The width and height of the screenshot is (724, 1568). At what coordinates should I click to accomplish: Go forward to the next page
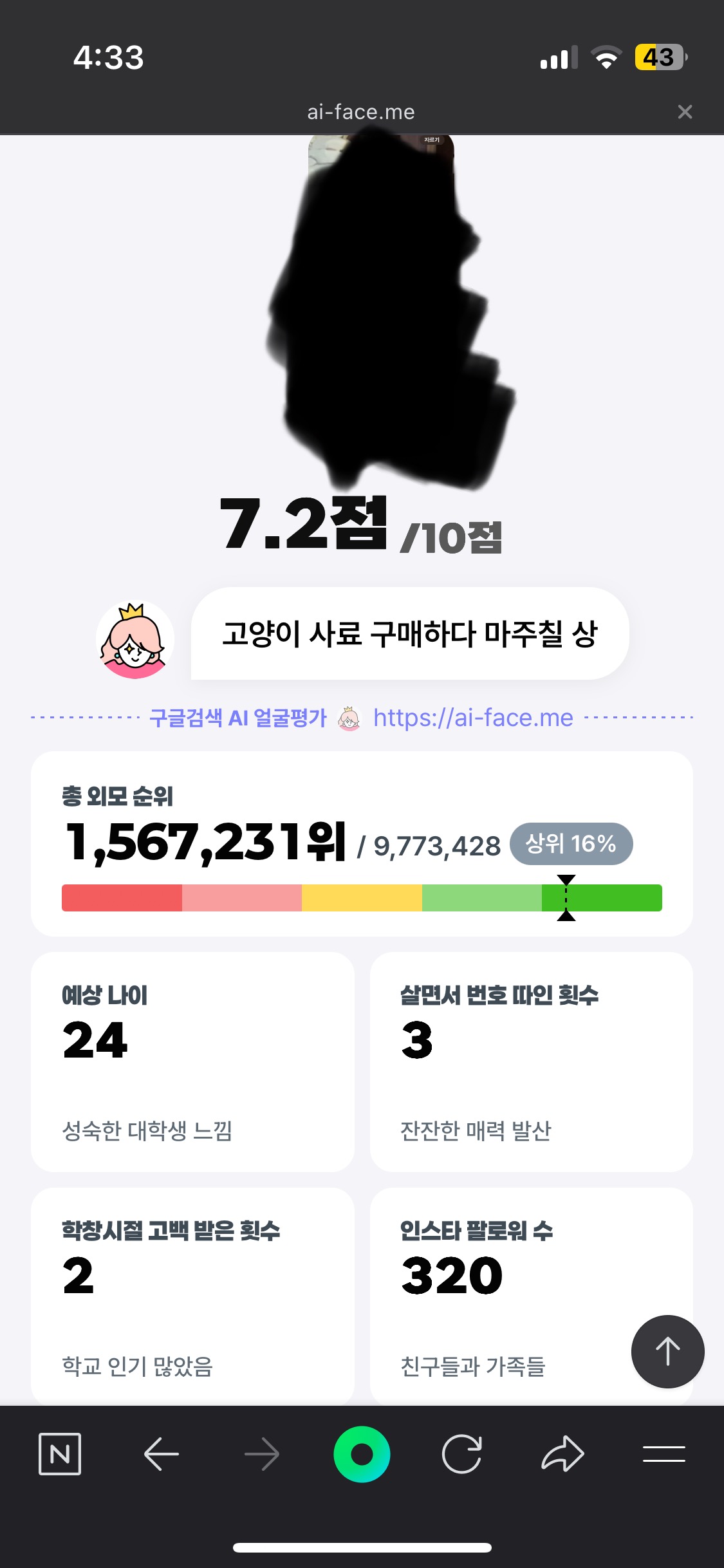coord(262,1453)
